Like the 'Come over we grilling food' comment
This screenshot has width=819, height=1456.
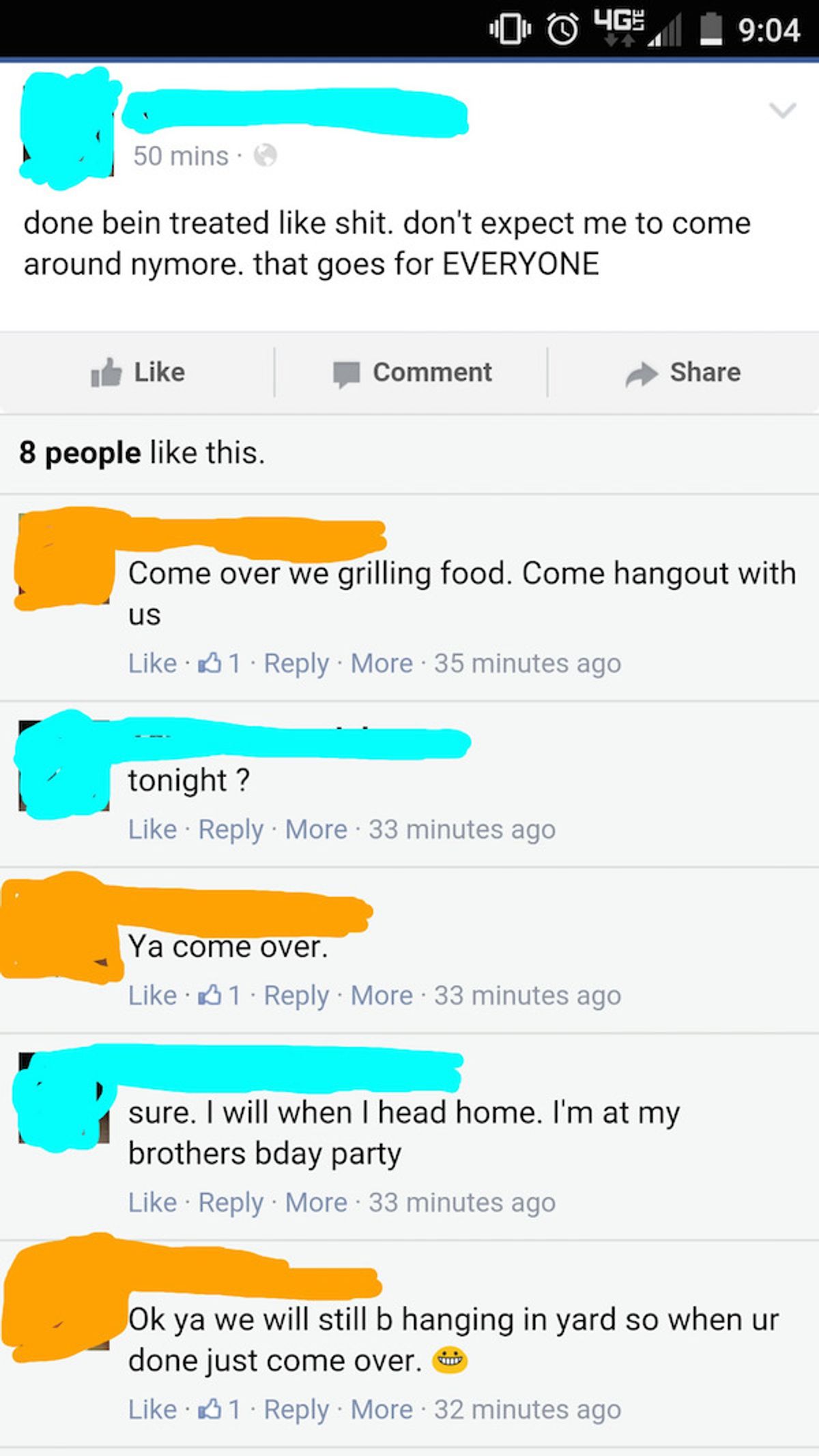[152, 663]
